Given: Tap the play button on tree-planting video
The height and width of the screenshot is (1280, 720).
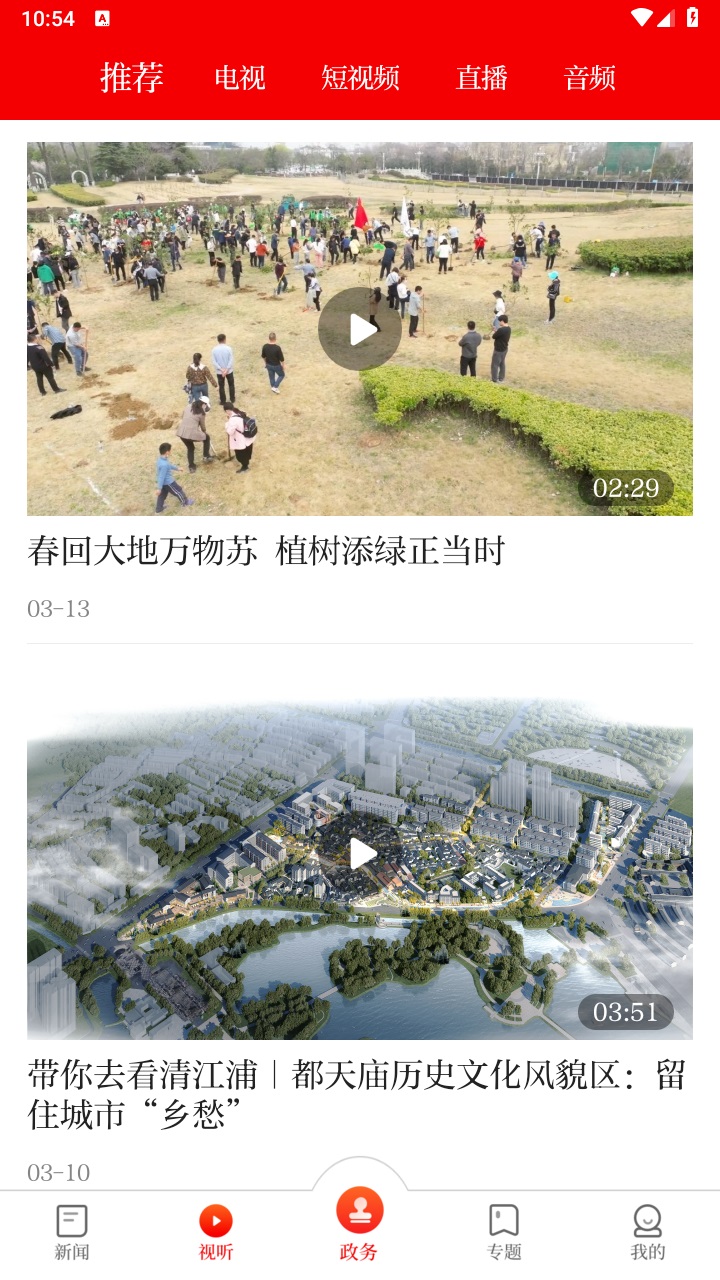Looking at the screenshot, I should (360, 328).
